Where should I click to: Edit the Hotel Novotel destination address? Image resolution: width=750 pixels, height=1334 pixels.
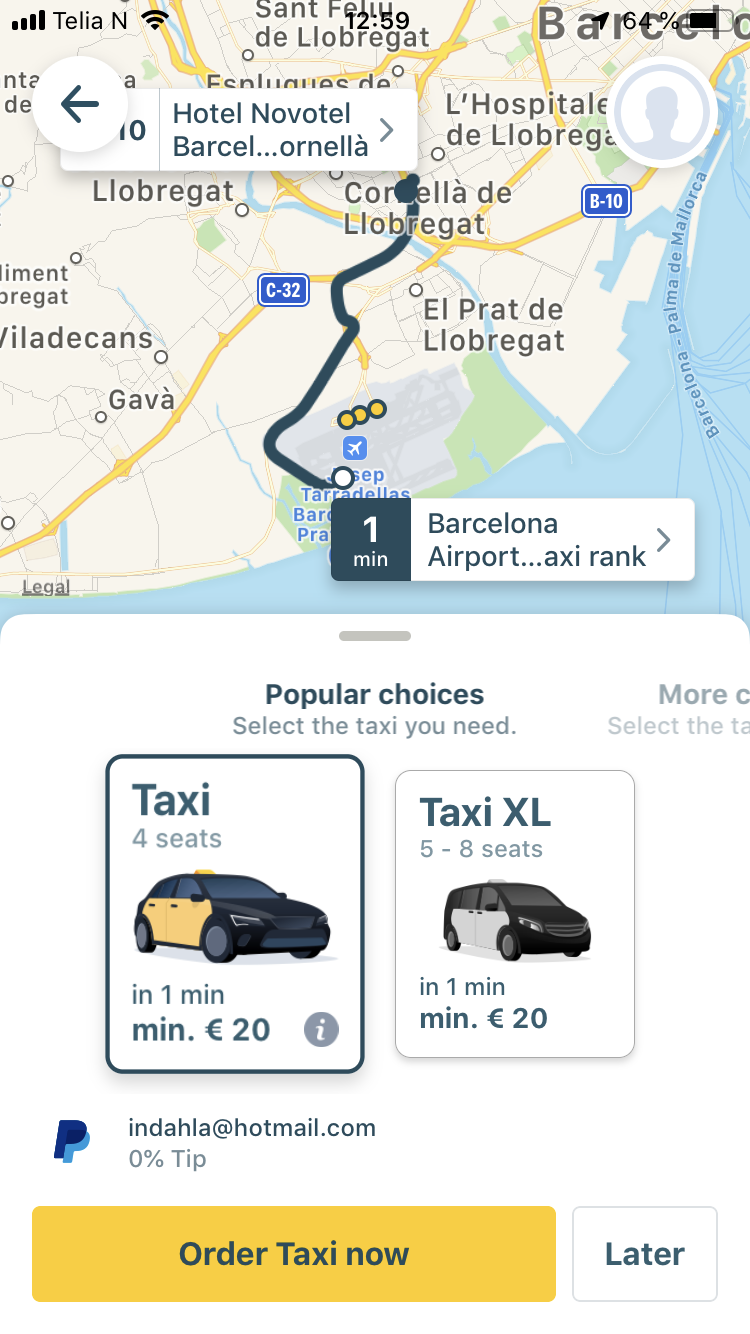click(x=240, y=130)
